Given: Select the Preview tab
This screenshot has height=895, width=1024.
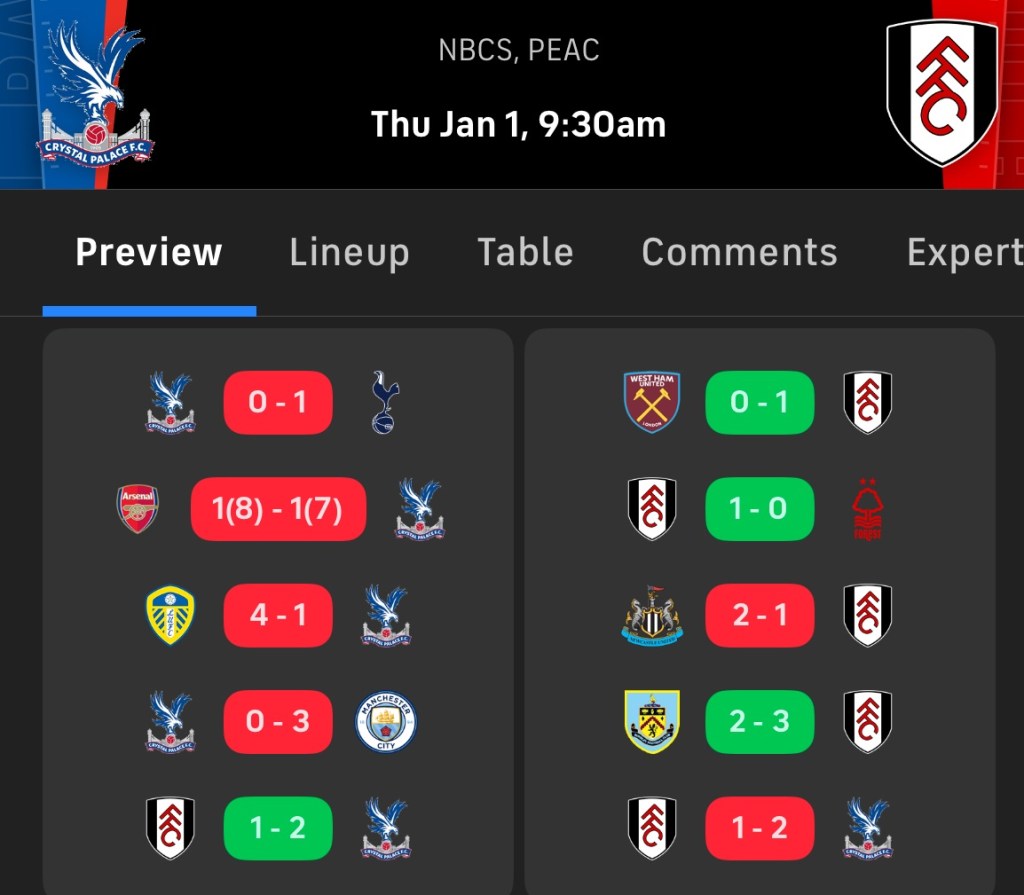Looking at the screenshot, I should point(149,253).
